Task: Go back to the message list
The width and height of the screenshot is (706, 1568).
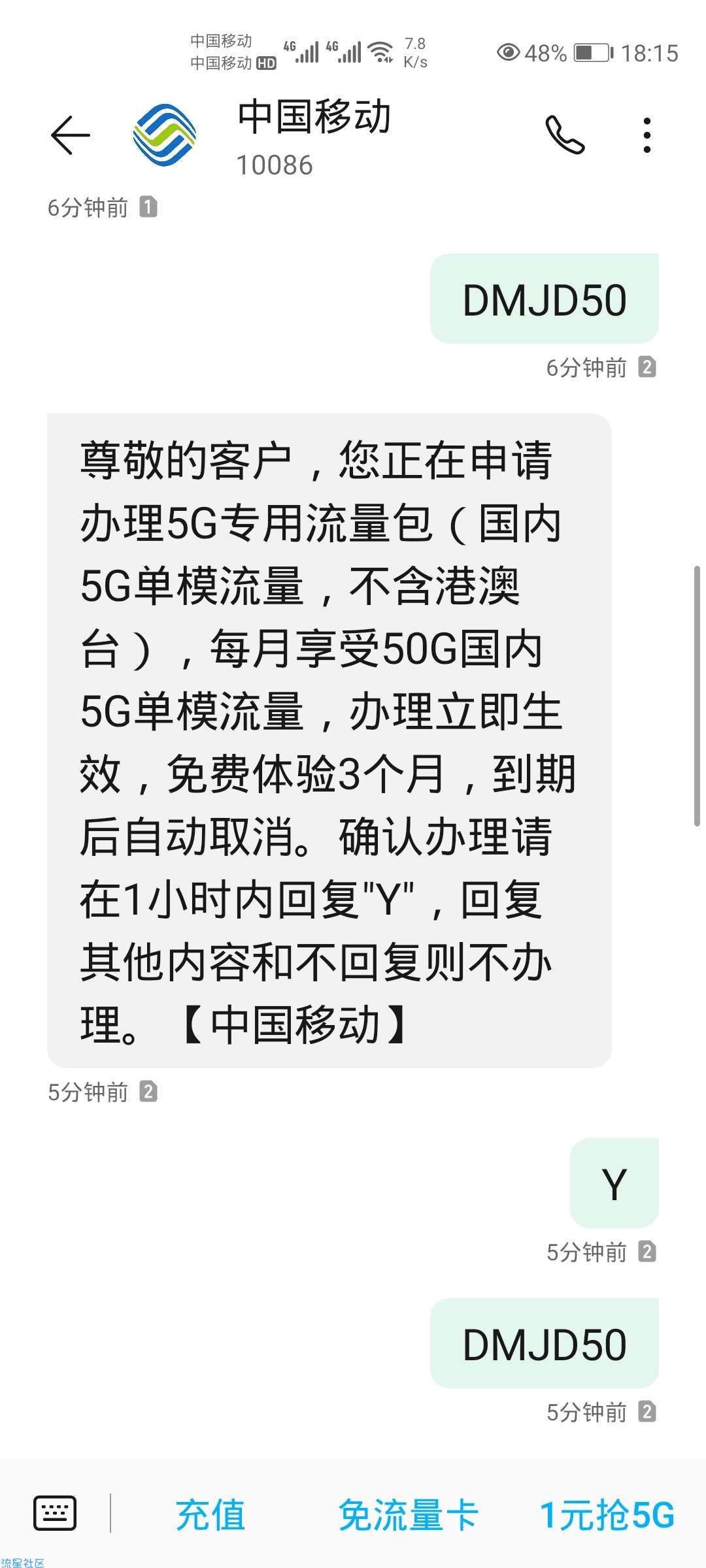Action: coord(70,135)
